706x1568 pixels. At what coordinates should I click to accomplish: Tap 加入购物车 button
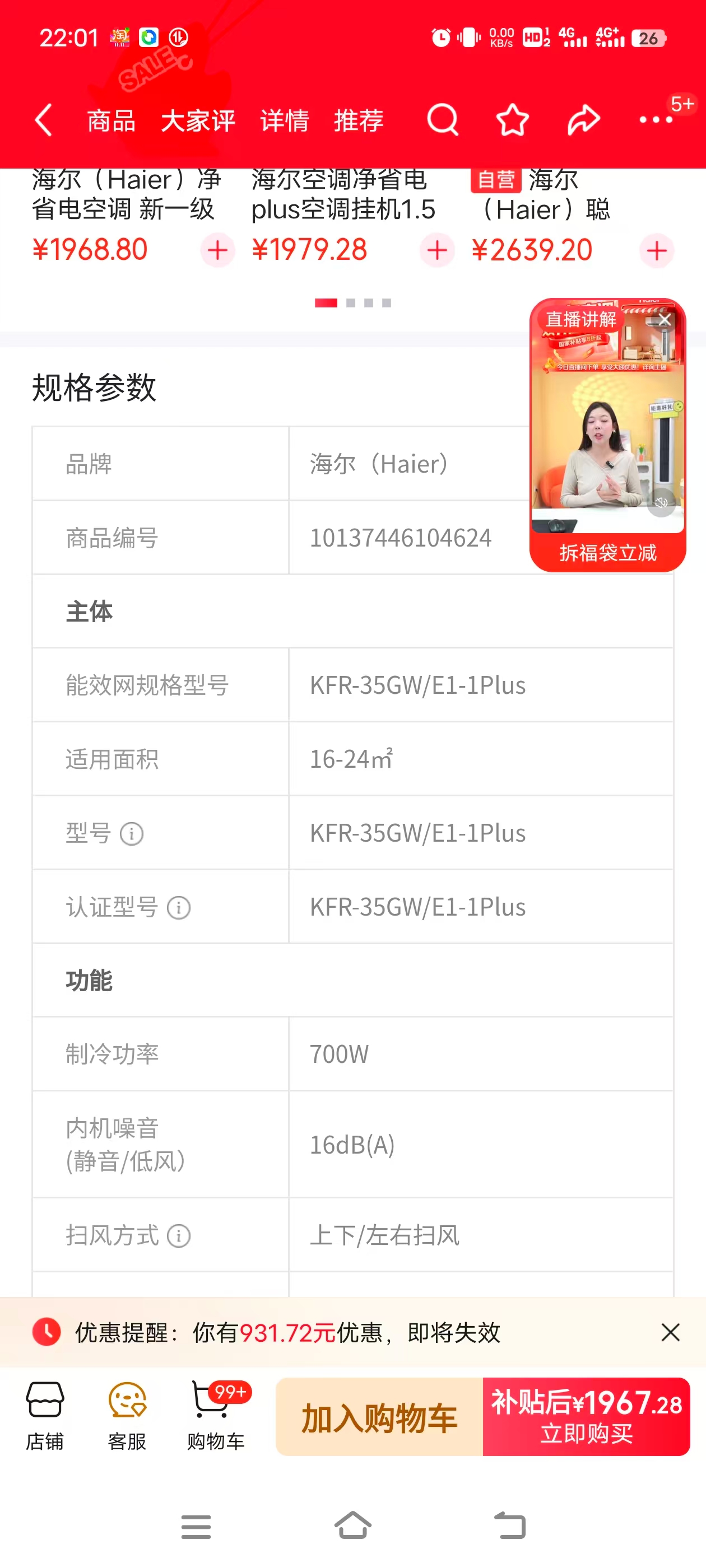(x=379, y=1417)
